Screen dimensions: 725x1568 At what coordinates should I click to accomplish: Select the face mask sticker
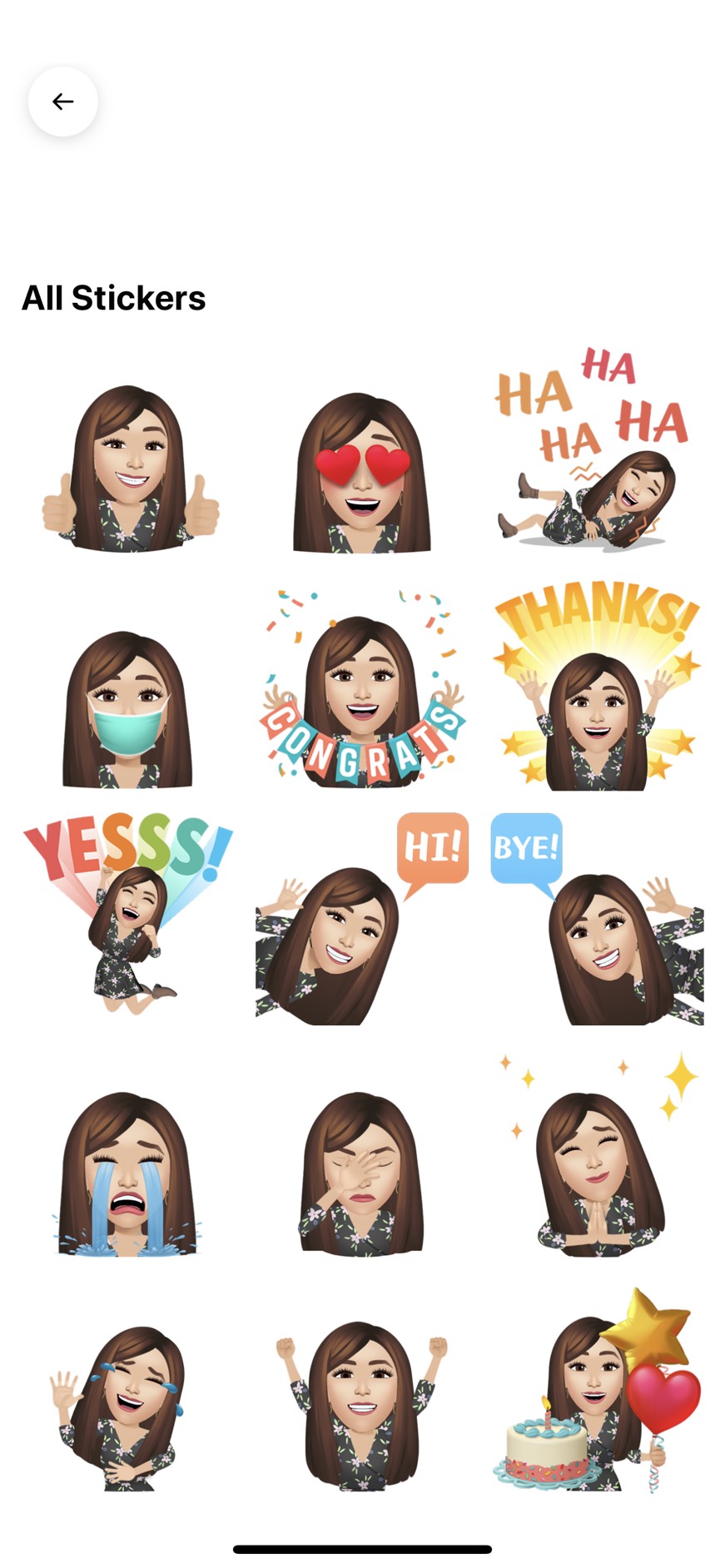click(x=127, y=709)
